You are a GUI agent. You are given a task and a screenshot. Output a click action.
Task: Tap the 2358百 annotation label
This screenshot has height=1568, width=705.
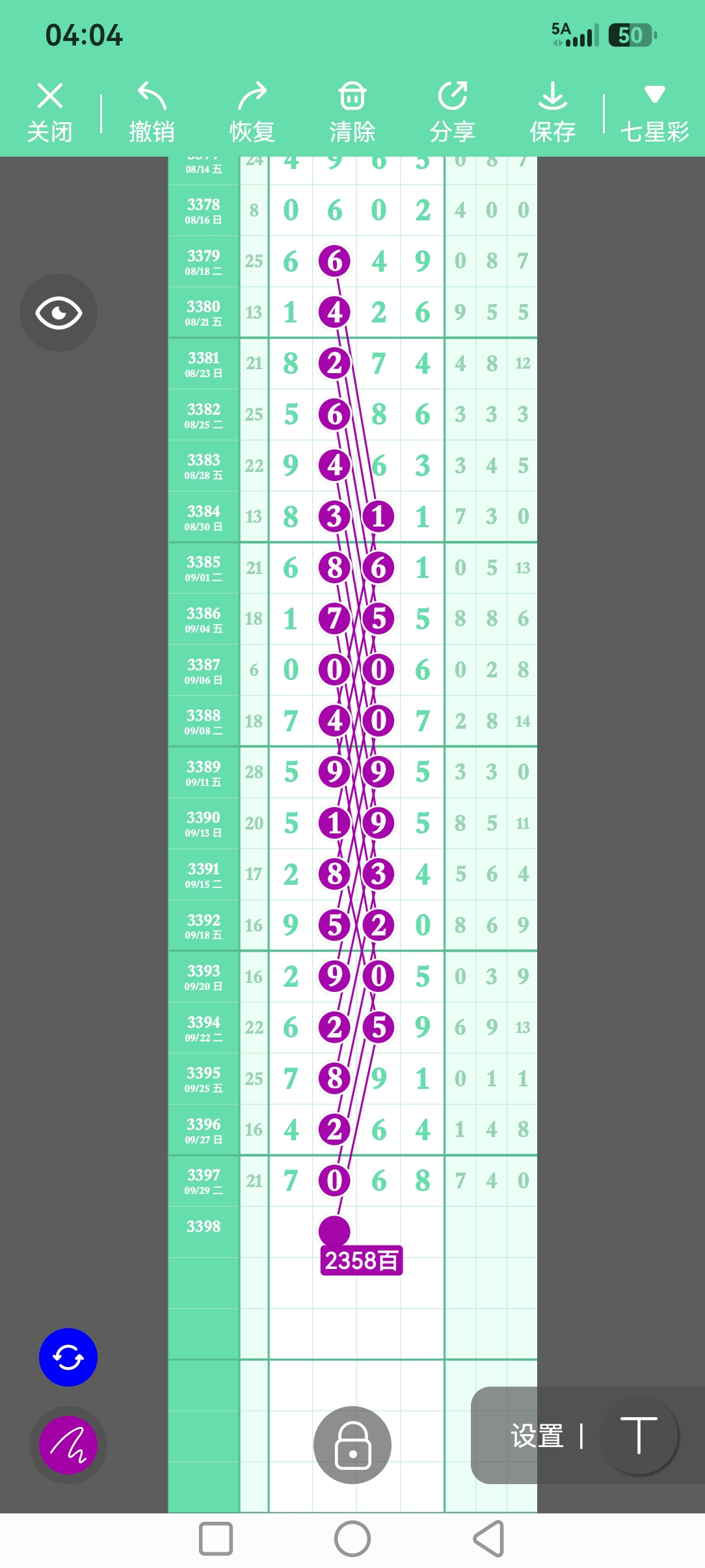(361, 1261)
